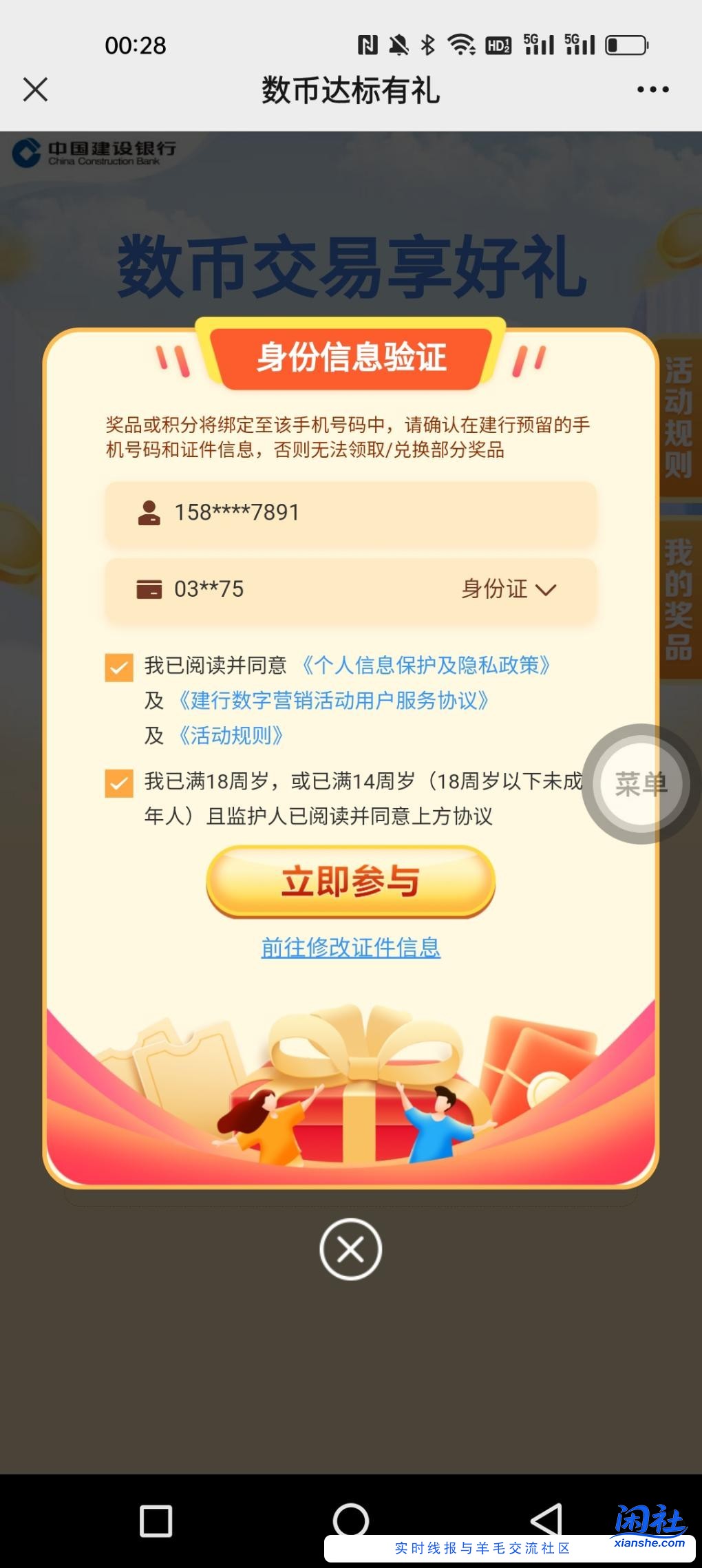Viewport: 702px width, 1568px height.
Task: Open the three-dot overflow menu
Action: [652, 89]
